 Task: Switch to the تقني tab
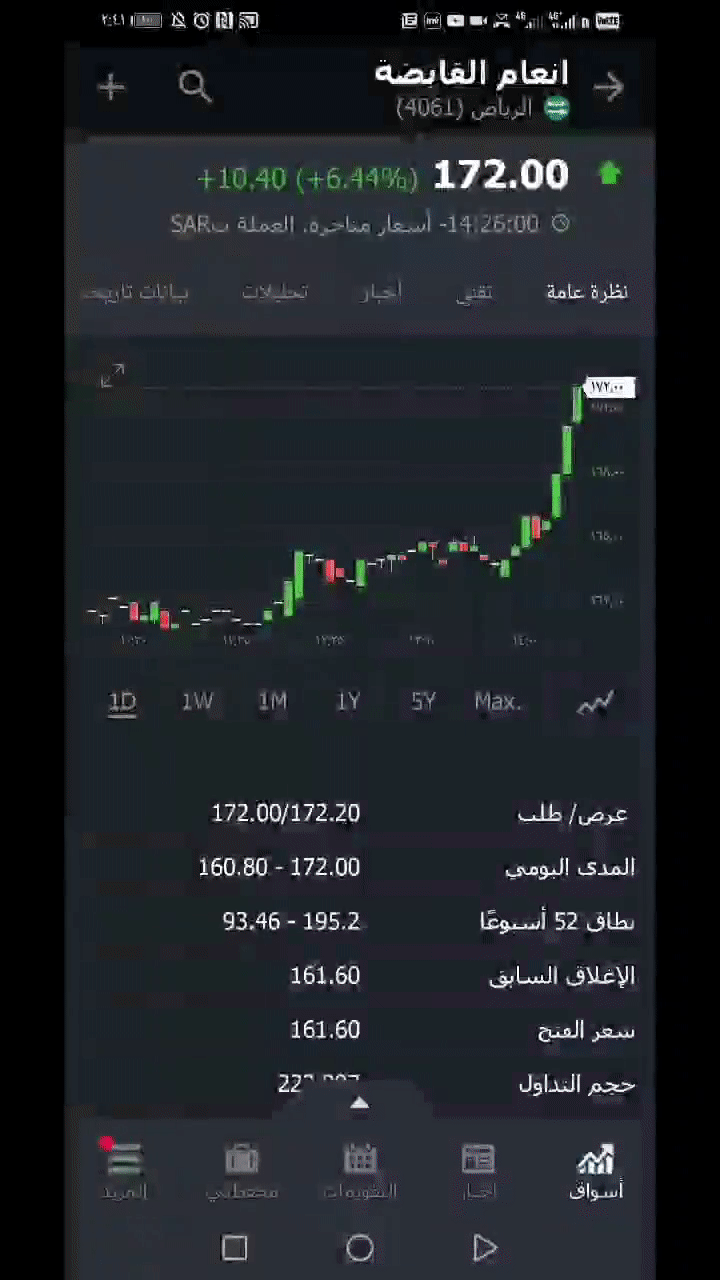coord(474,292)
